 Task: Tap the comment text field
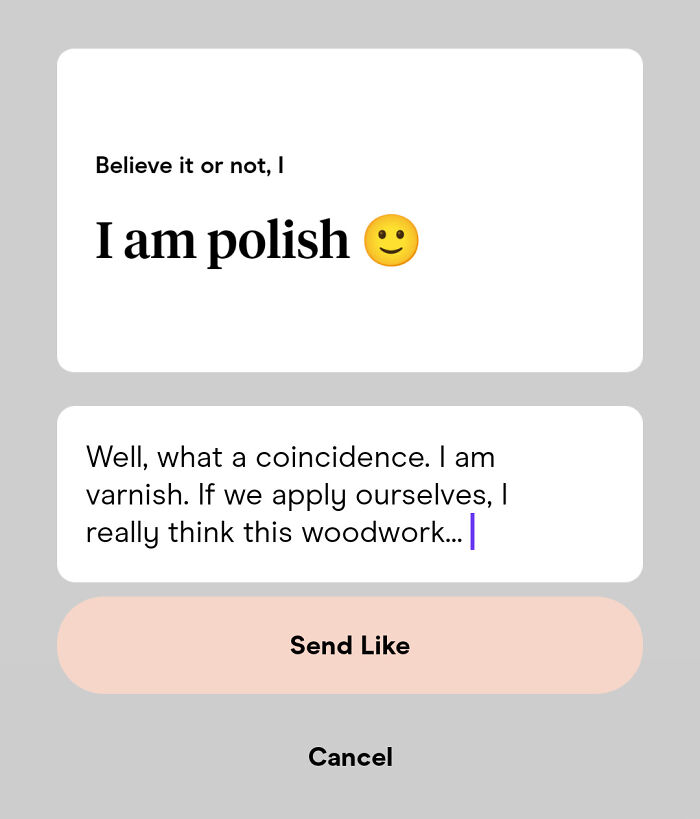click(x=349, y=494)
